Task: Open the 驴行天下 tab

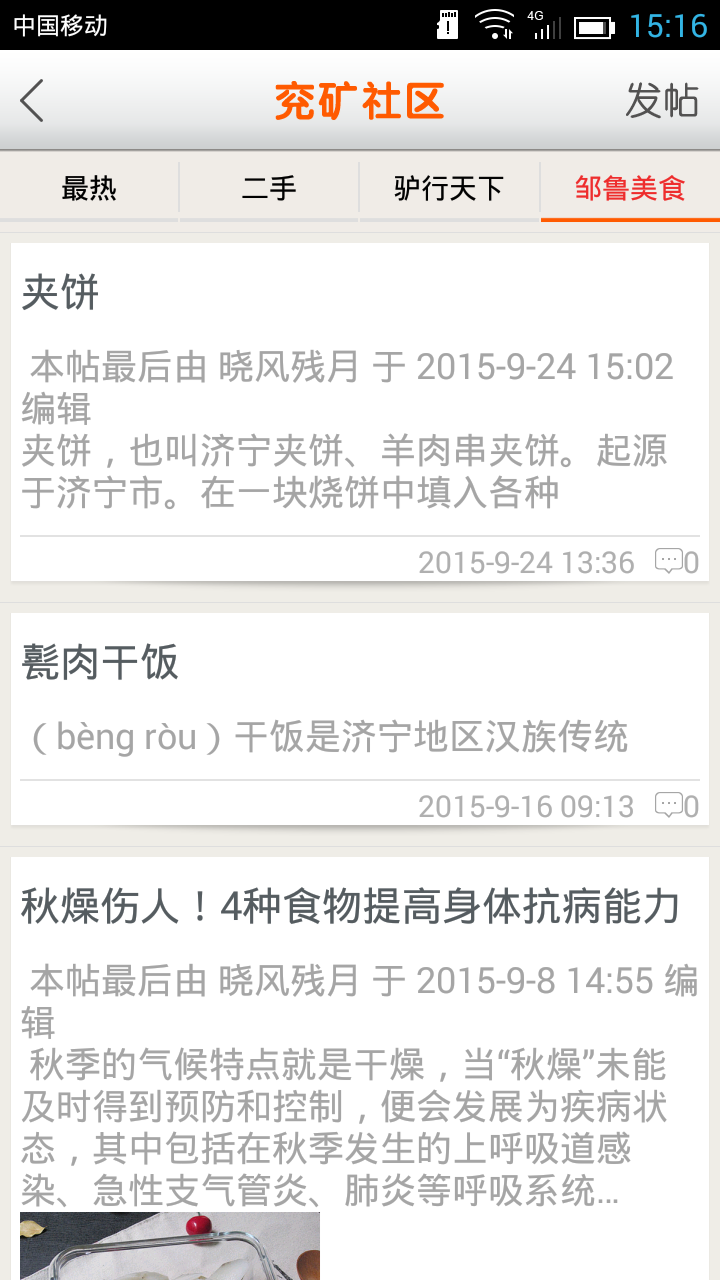Action: 449,188
